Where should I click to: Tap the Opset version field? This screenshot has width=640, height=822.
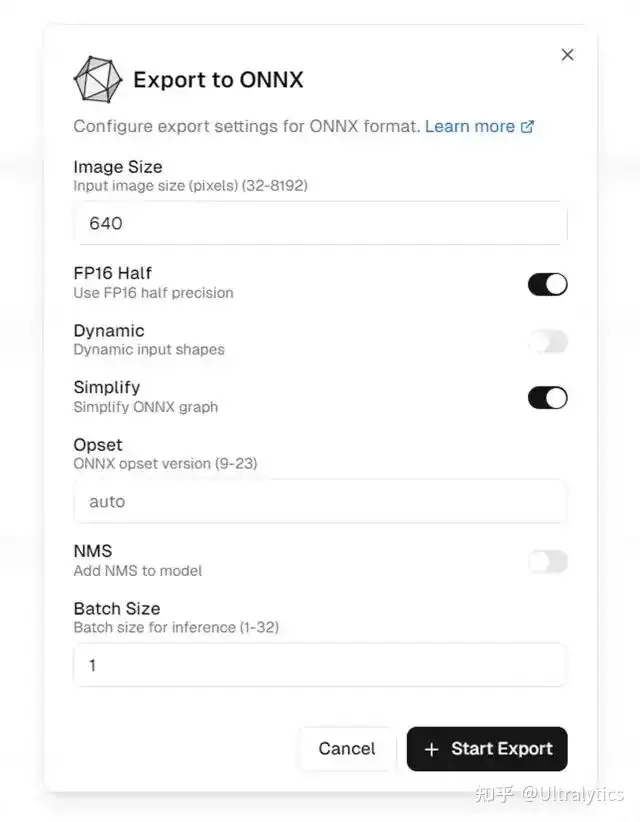tap(320, 501)
